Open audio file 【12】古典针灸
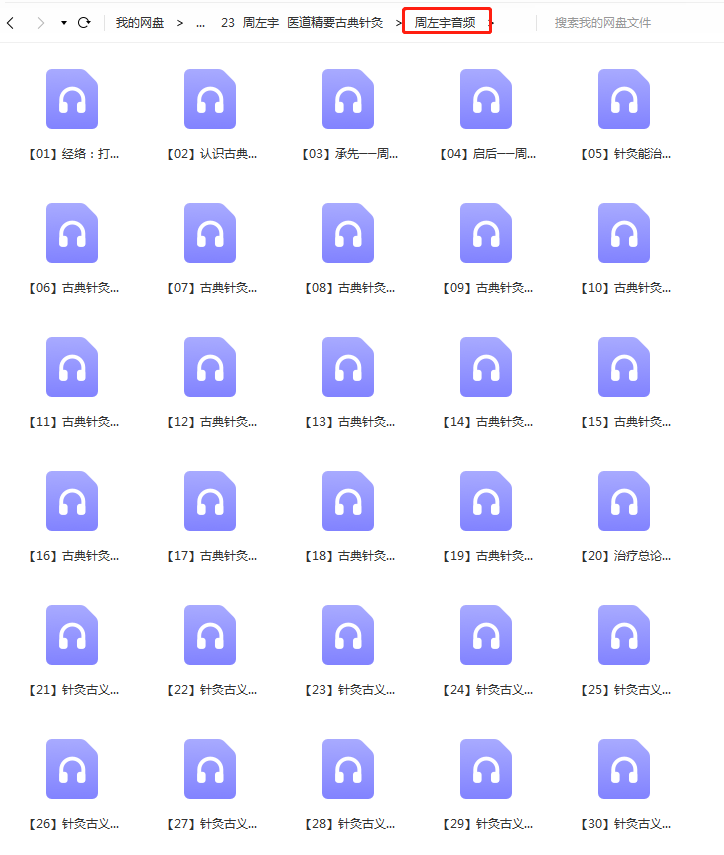 click(210, 367)
